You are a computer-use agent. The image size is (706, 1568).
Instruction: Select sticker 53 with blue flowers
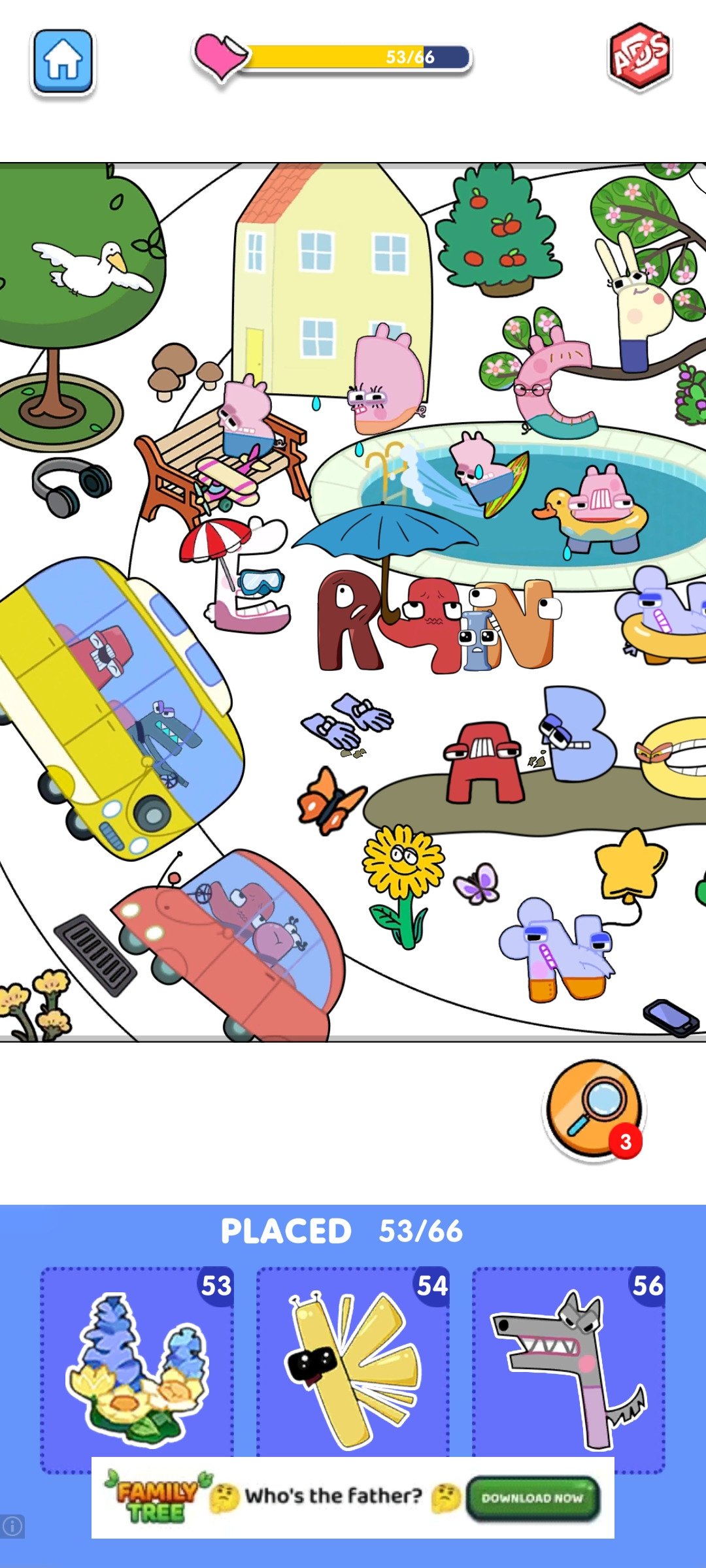coord(137,1370)
